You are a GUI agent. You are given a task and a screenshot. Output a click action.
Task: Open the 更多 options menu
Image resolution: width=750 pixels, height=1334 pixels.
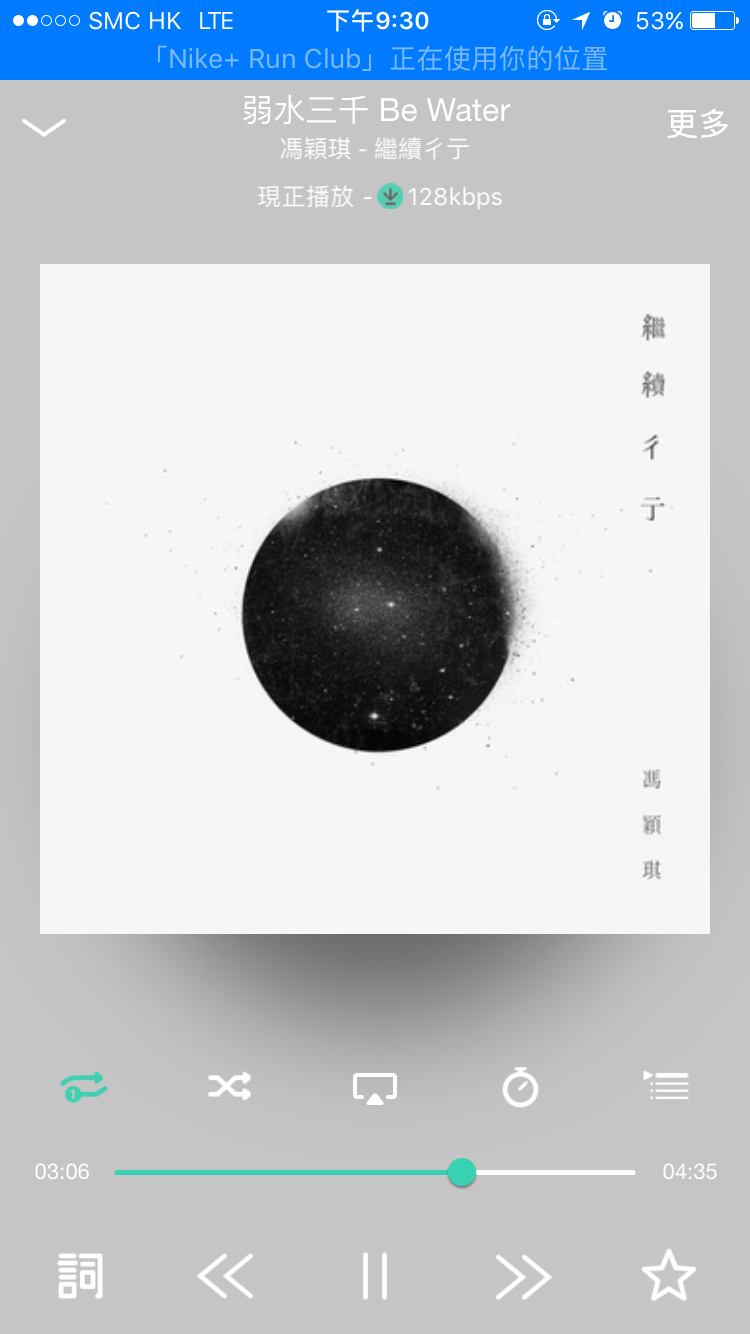[x=697, y=124]
